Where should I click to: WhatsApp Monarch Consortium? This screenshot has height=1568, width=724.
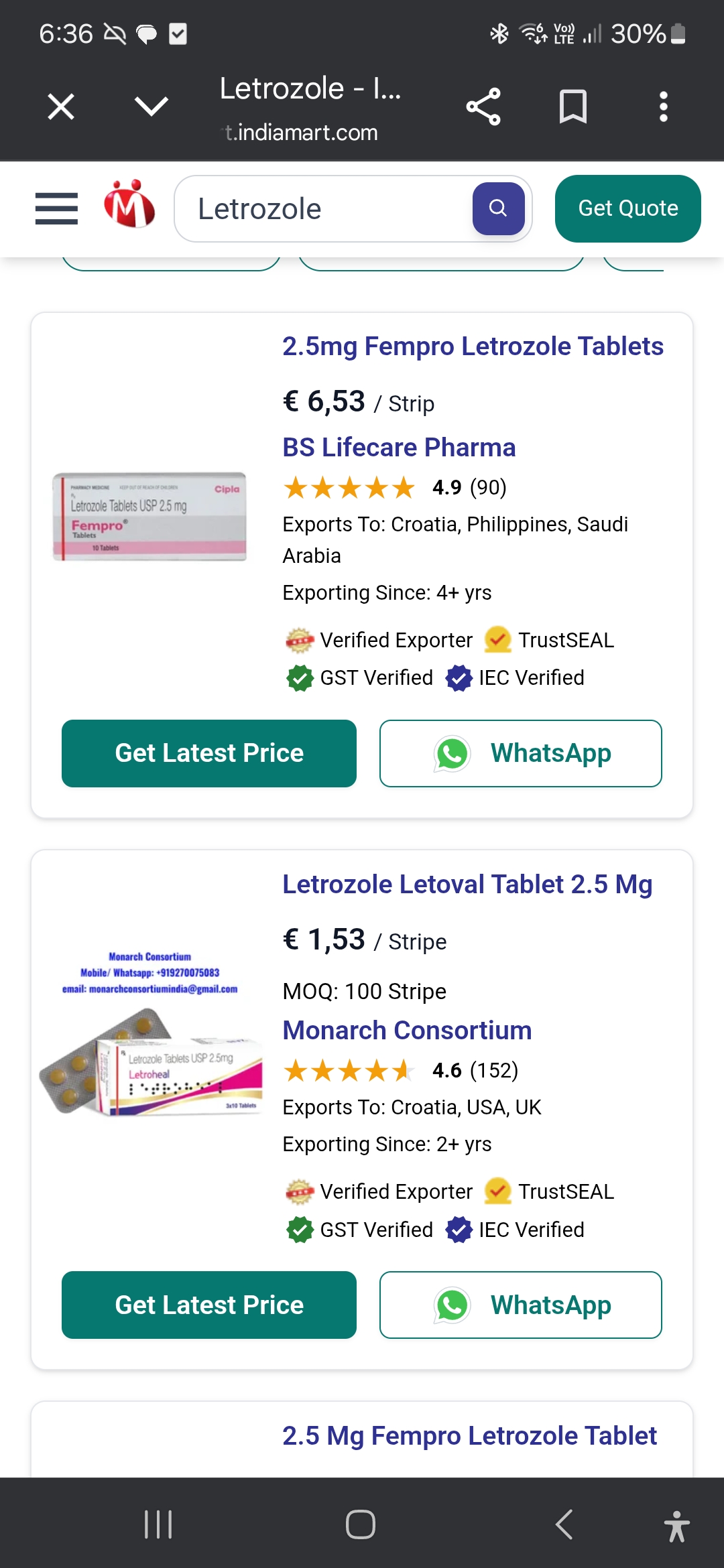[x=520, y=1305]
